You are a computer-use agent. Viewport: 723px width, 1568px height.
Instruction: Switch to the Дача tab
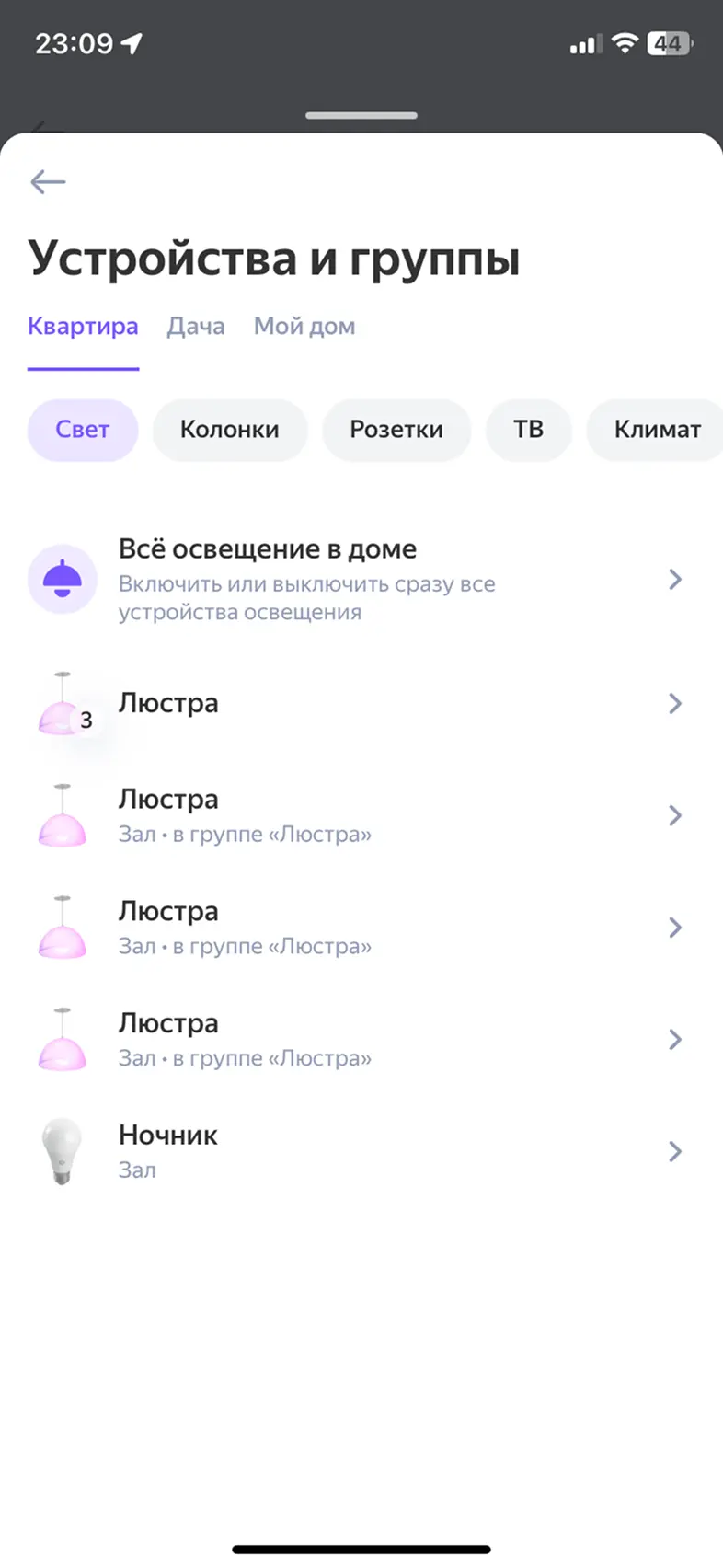(195, 327)
